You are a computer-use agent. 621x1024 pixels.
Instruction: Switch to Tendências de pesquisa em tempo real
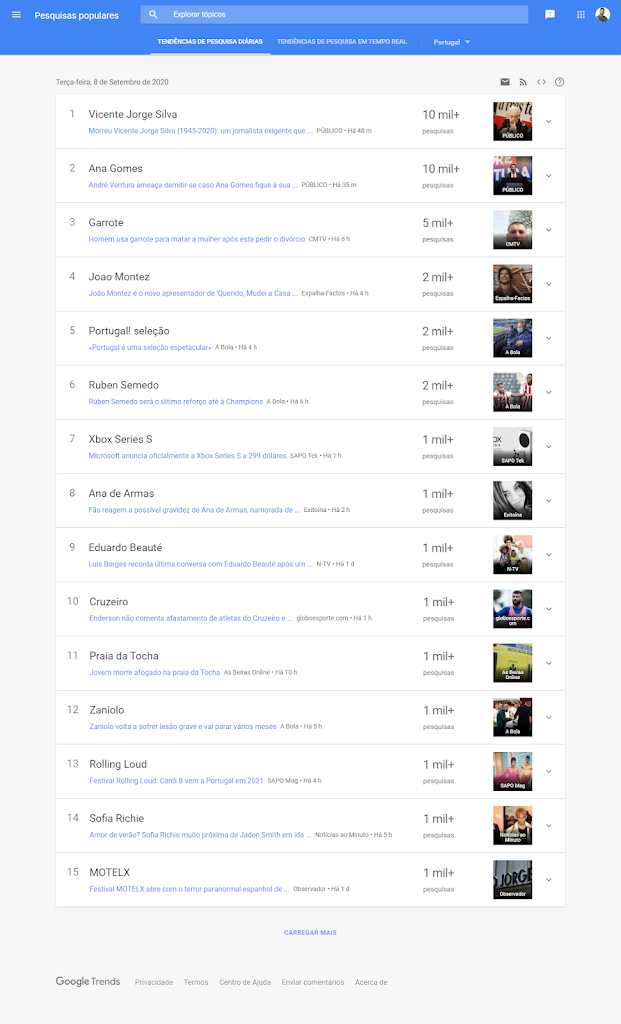pyautogui.click(x=342, y=42)
